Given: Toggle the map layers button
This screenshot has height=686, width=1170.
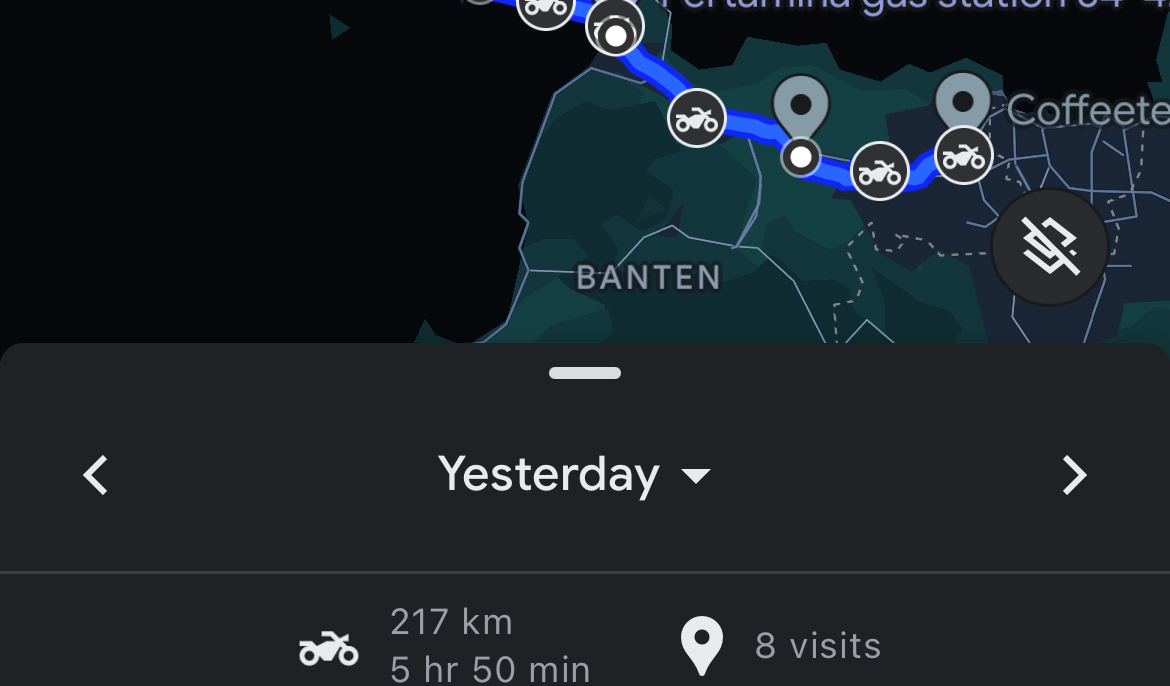Looking at the screenshot, I should (x=1049, y=246).
